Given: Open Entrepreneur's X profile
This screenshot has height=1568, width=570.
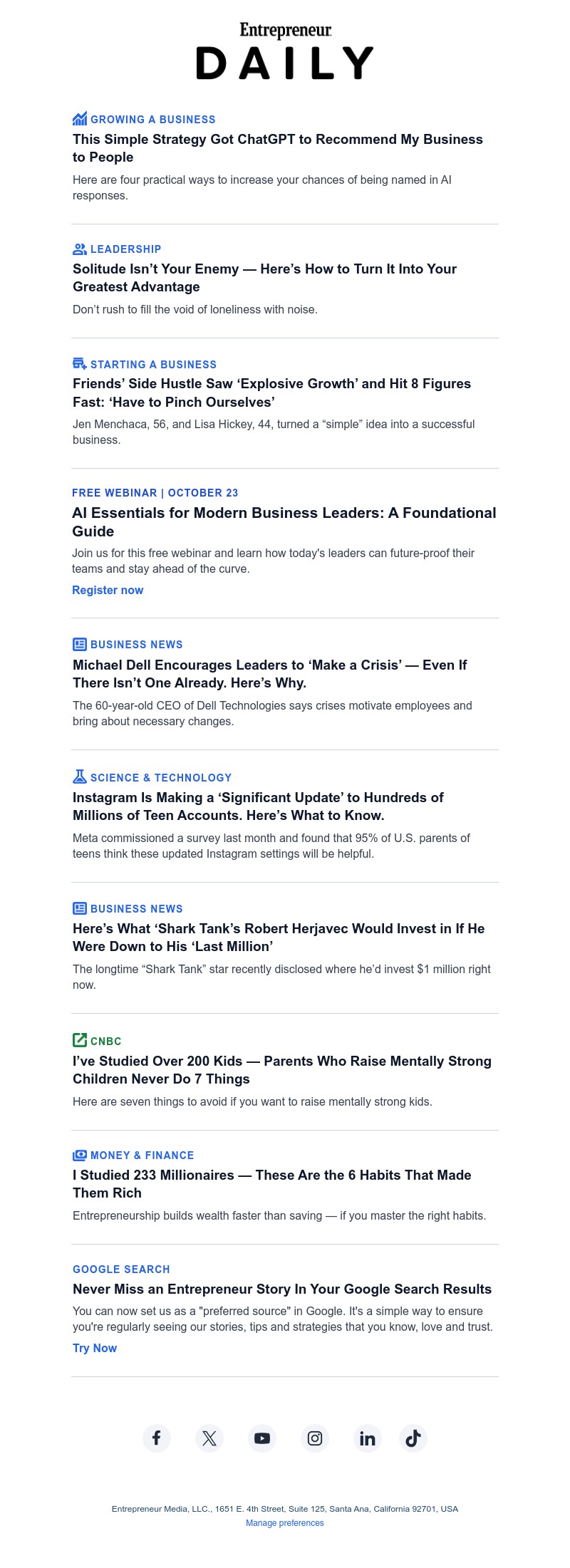Looking at the screenshot, I should [209, 1438].
